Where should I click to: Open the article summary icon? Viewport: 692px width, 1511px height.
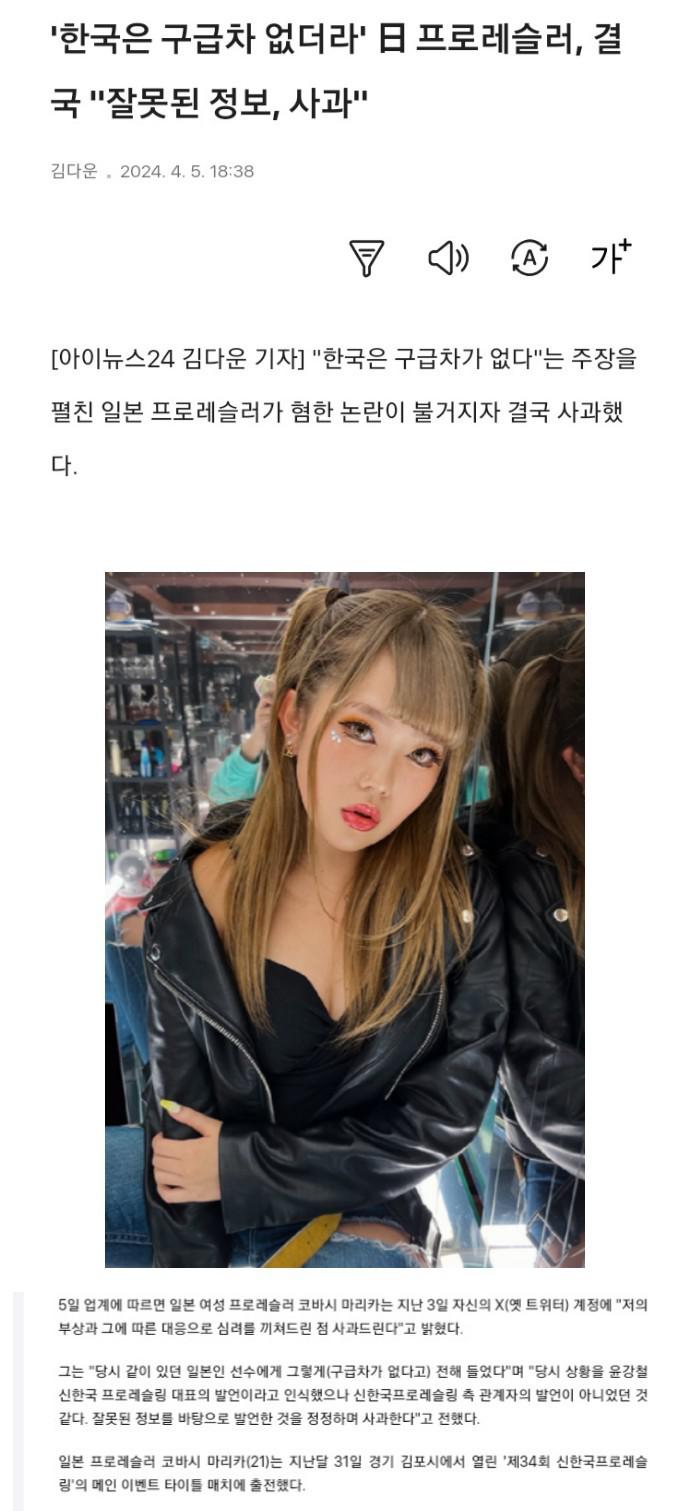pyautogui.click(x=367, y=258)
